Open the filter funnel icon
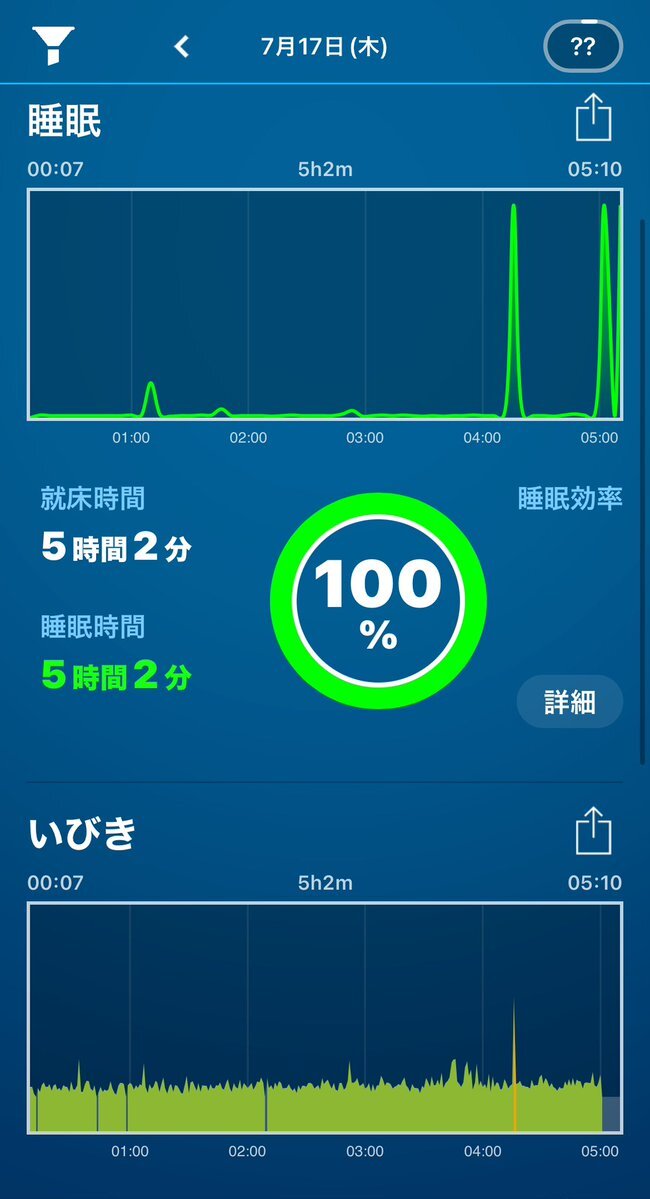The height and width of the screenshot is (1199, 650). (x=53, y=46)
